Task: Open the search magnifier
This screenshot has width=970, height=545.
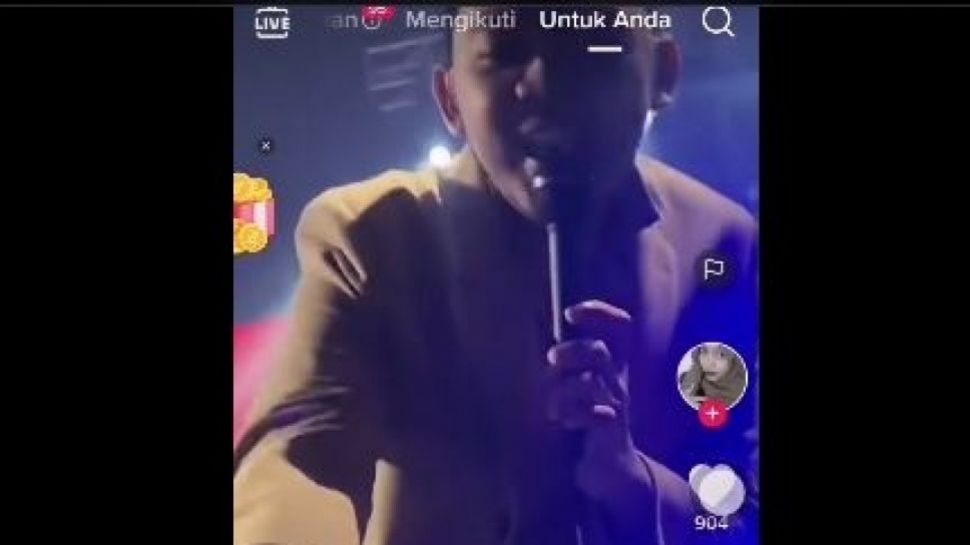Action: [717, 21]
